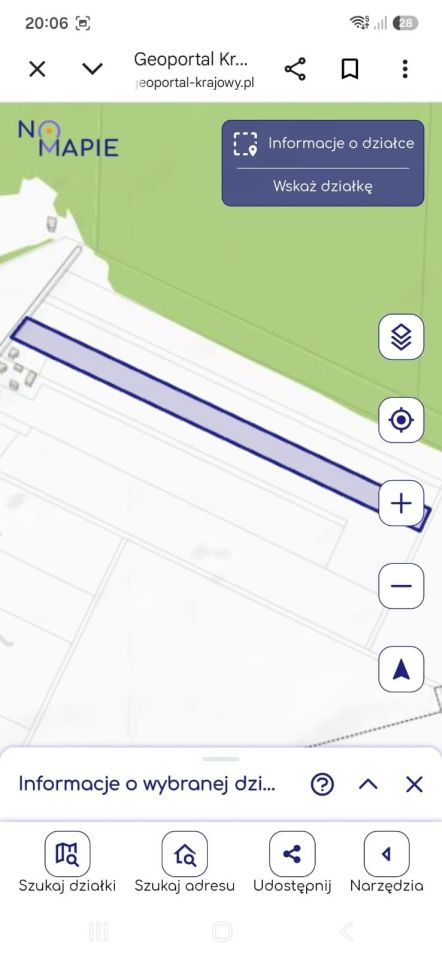Bookmark this Geoportal page
442x960 pixels.
pyautogui.click(x=350, y=69)
